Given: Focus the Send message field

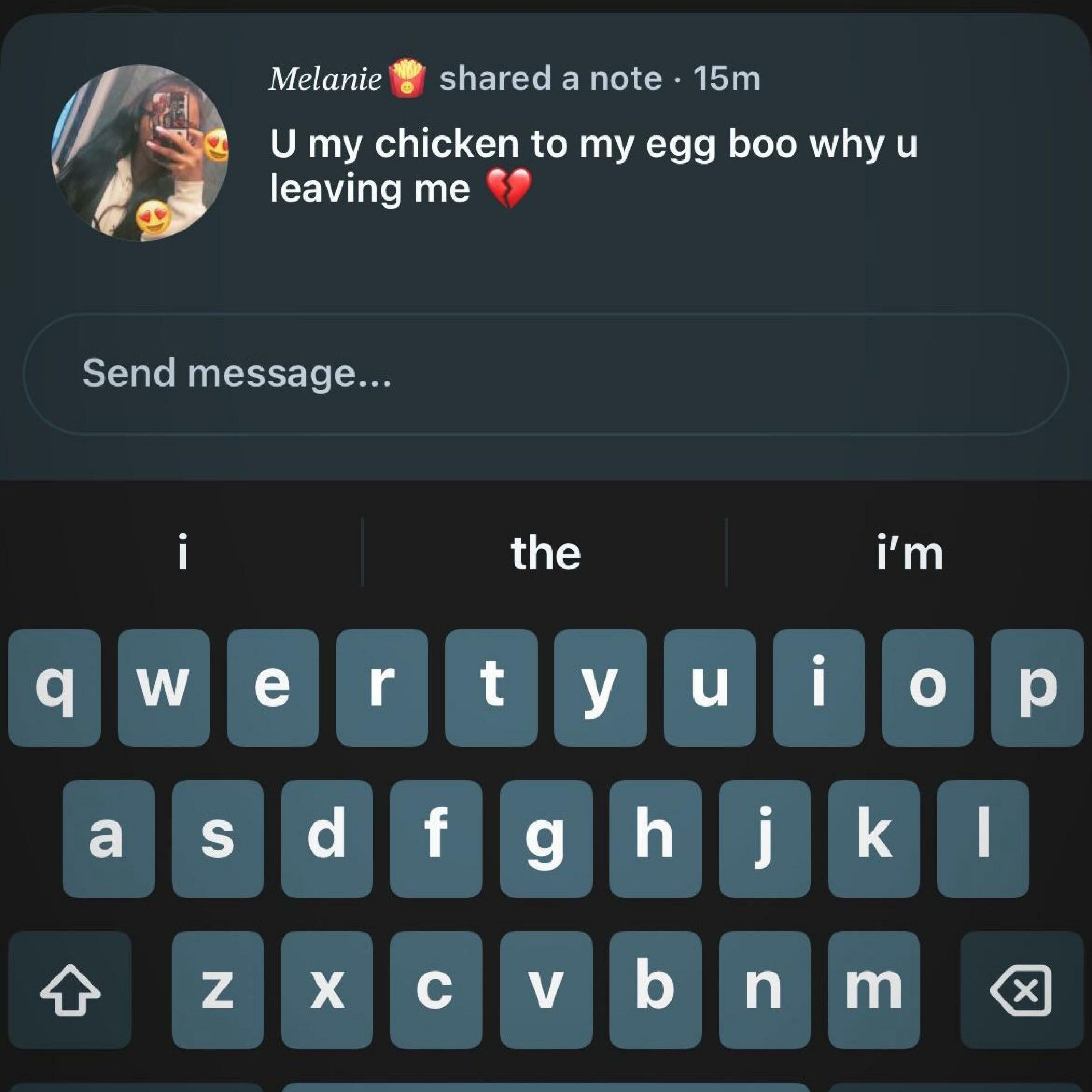Looking at the screenshot, I should click(545, 373).
